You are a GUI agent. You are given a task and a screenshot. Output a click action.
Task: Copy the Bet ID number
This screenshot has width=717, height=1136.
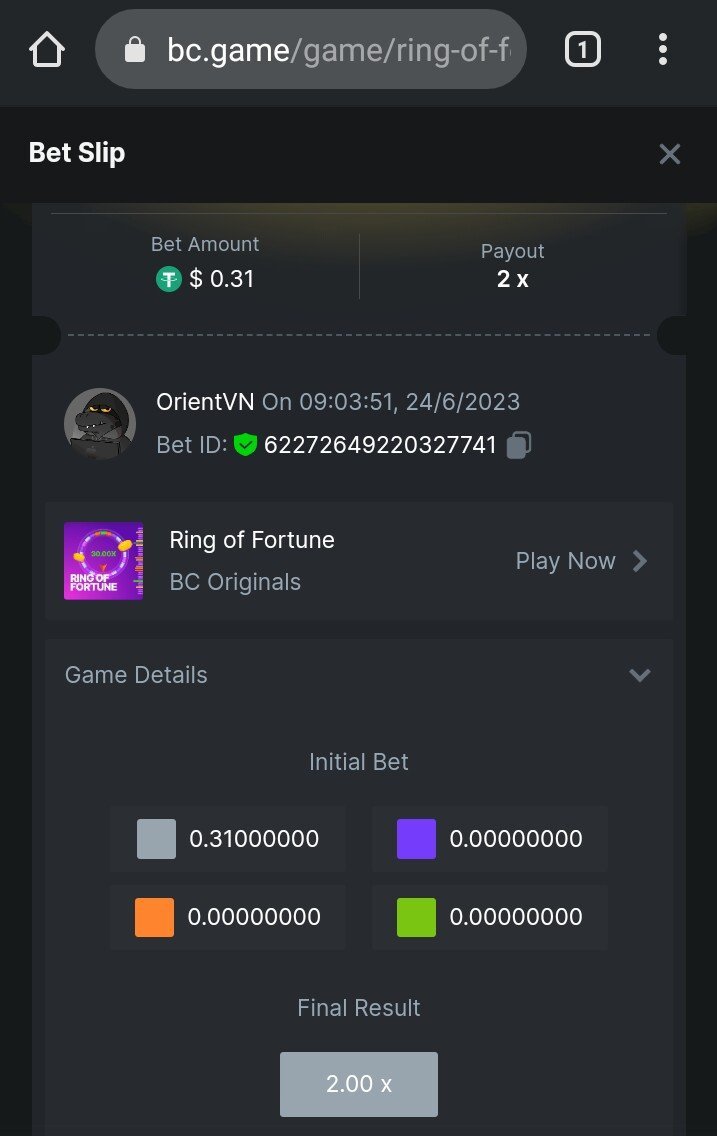pyautogui.click(x=518, y=445)
